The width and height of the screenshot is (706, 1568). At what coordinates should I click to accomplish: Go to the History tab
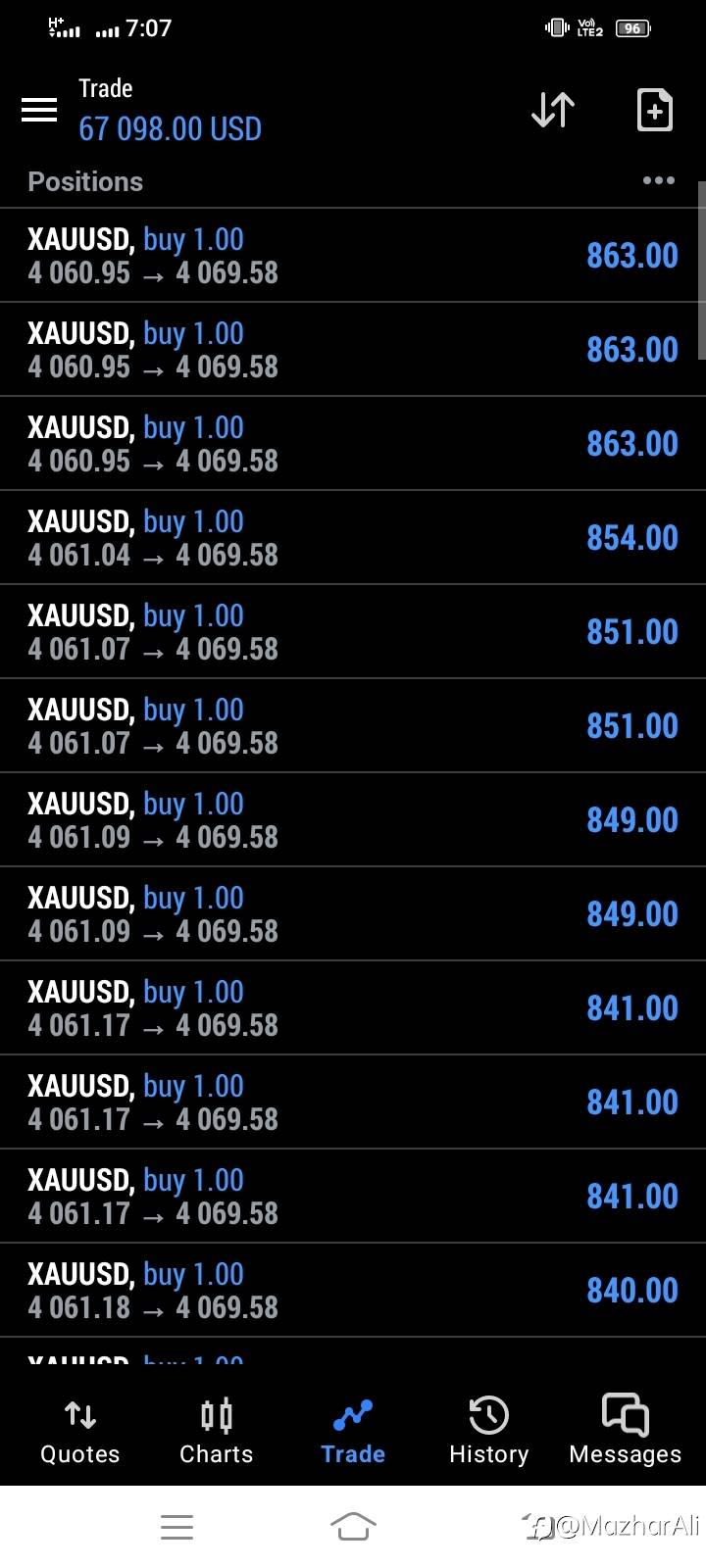click(x=488, y=1431)
